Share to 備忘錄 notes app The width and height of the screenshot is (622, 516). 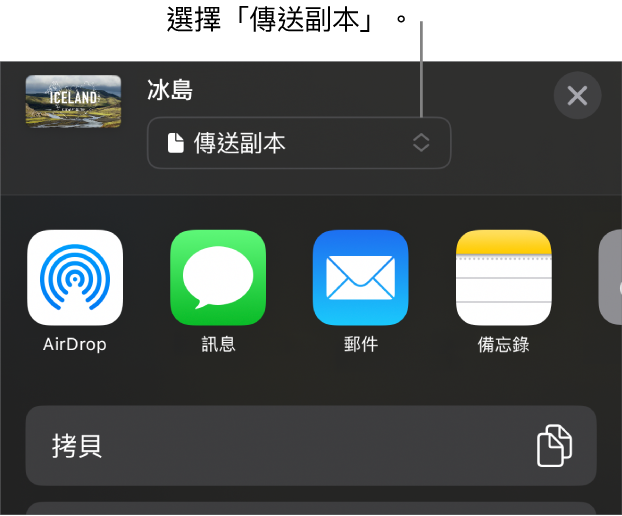coord(503,278)
